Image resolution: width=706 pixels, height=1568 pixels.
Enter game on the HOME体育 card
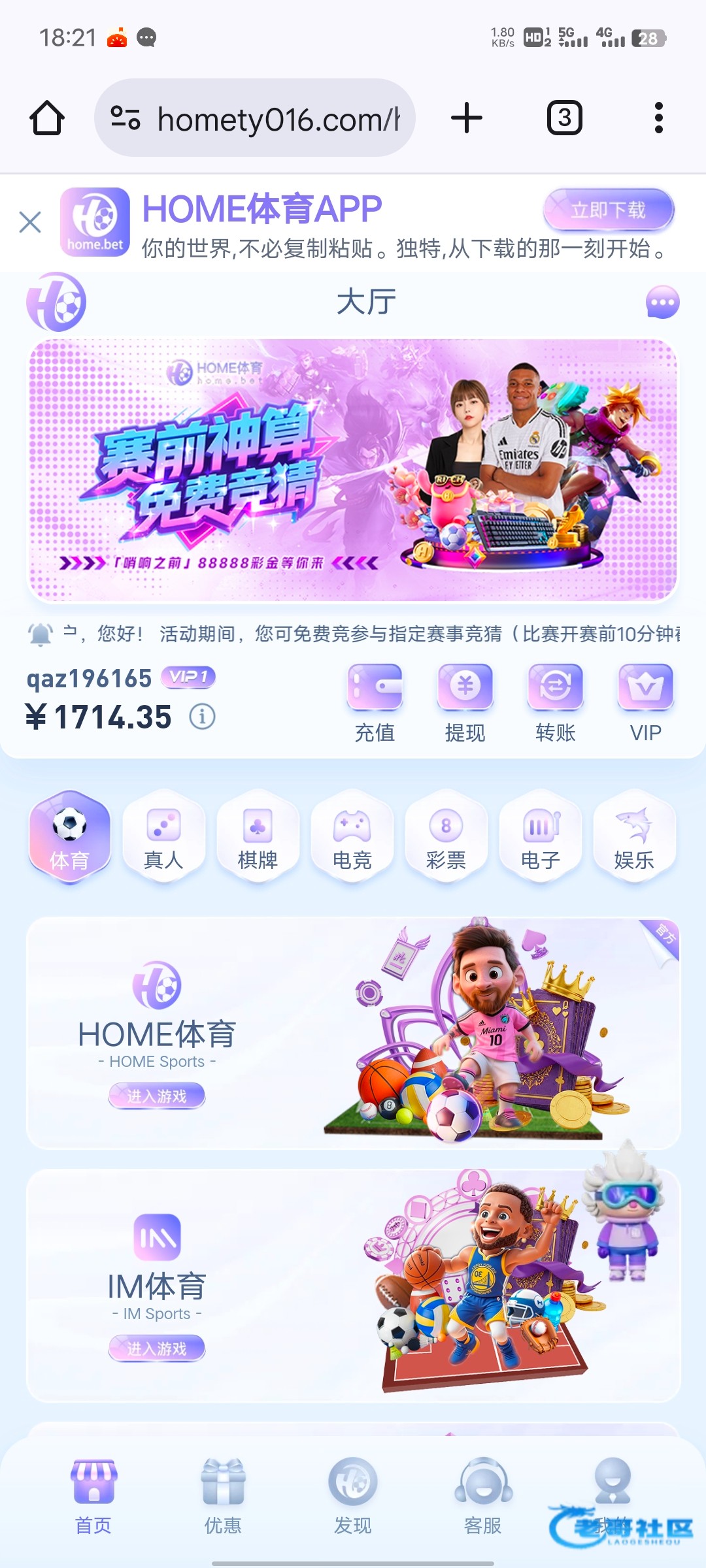157,1096
